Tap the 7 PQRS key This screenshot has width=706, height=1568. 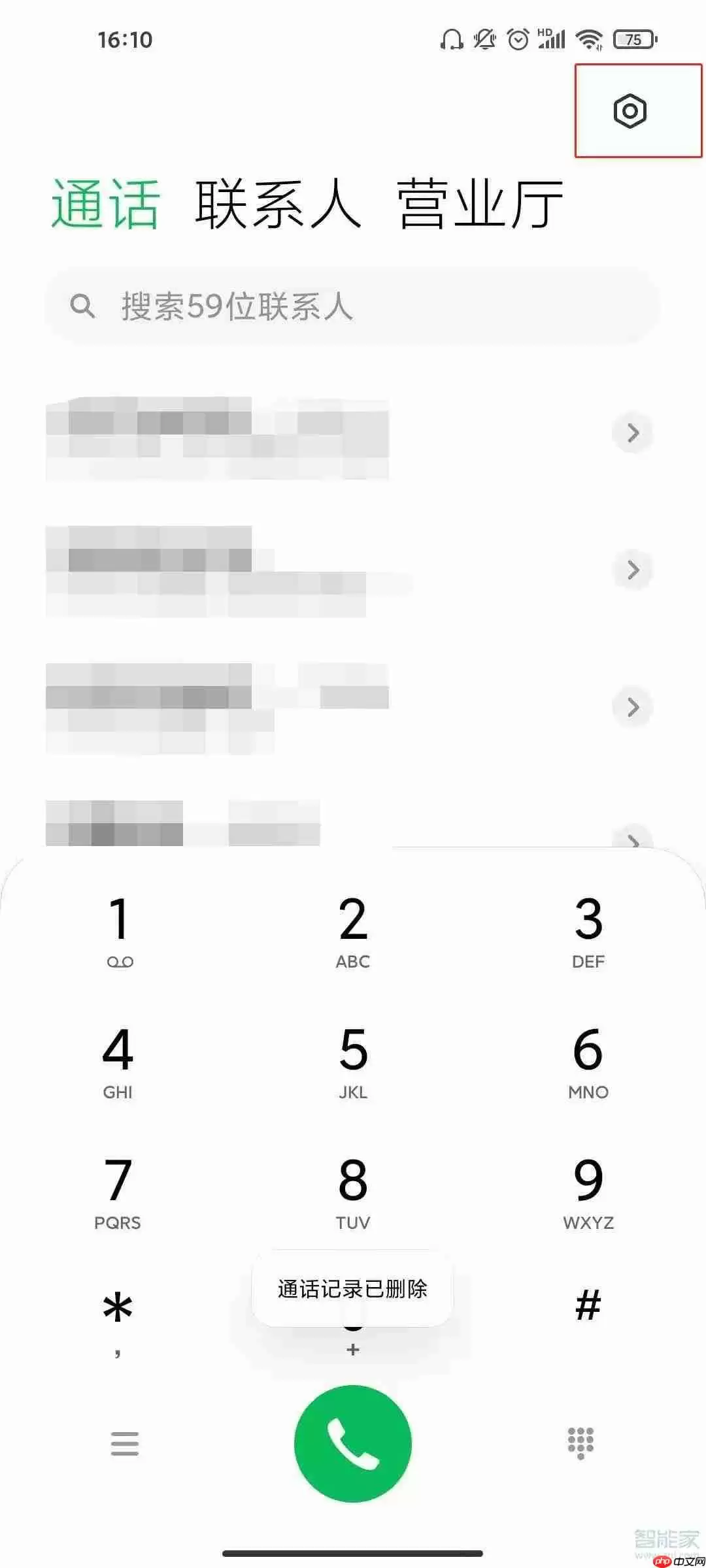[118, 1192]
